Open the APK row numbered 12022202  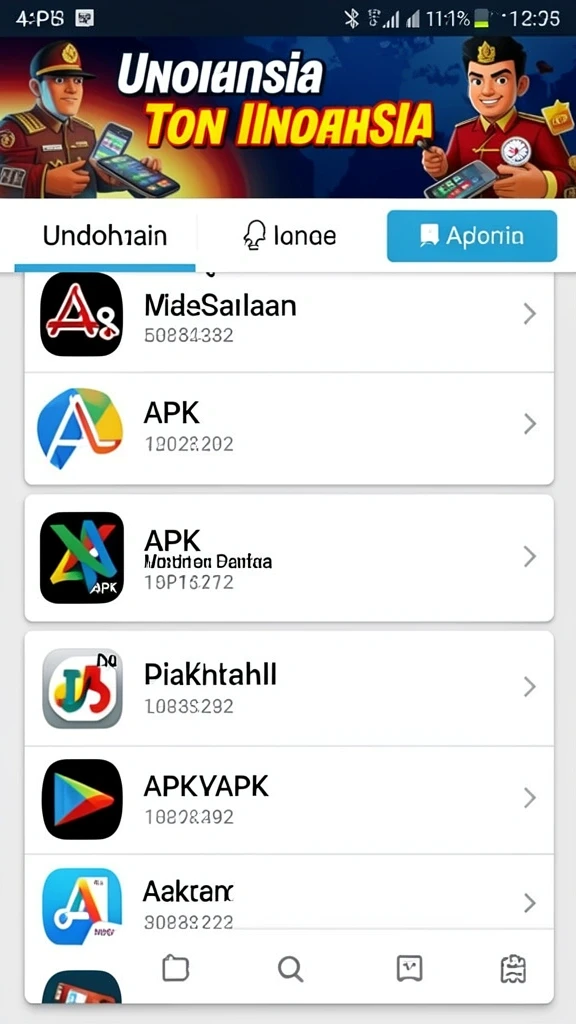point(289,428)
